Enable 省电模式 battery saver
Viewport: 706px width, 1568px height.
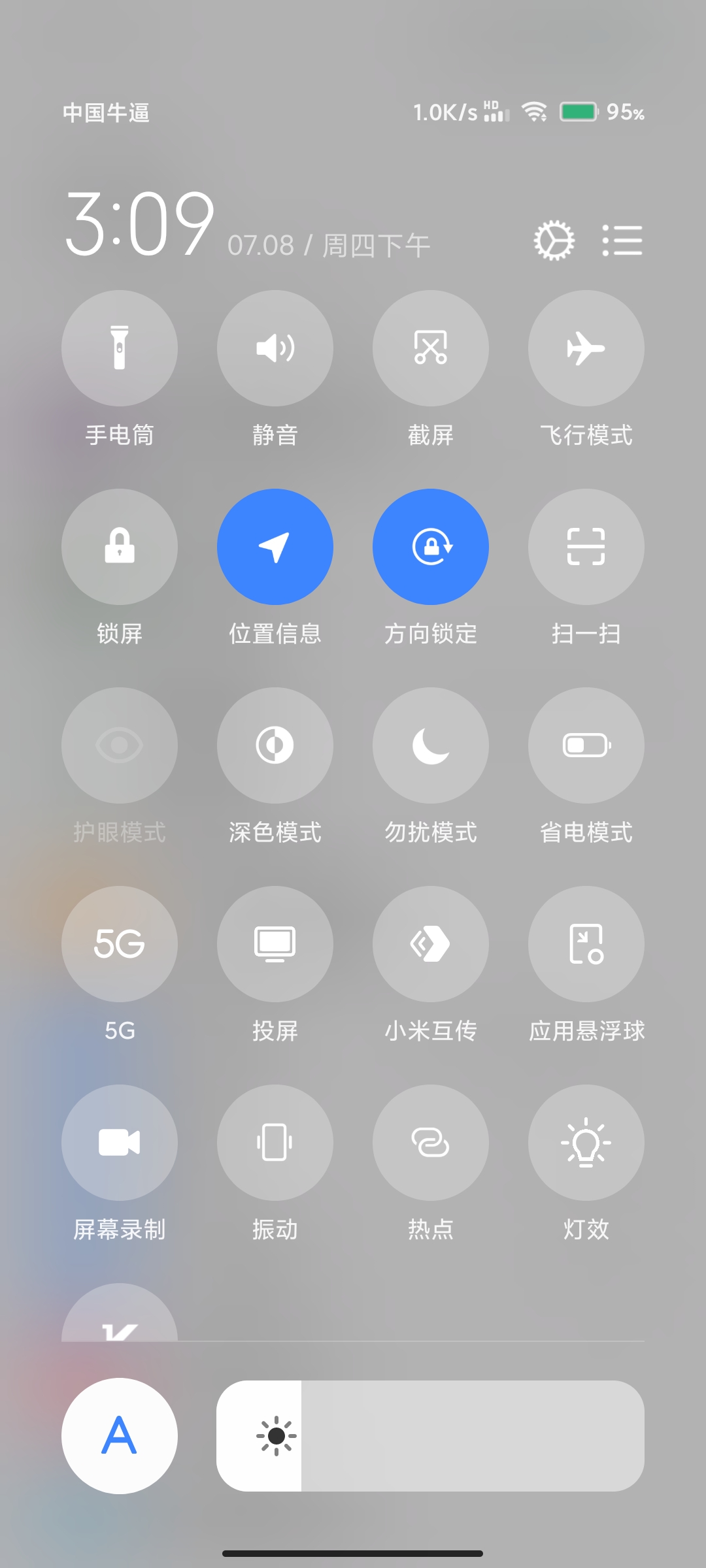(x=586, y=745)
